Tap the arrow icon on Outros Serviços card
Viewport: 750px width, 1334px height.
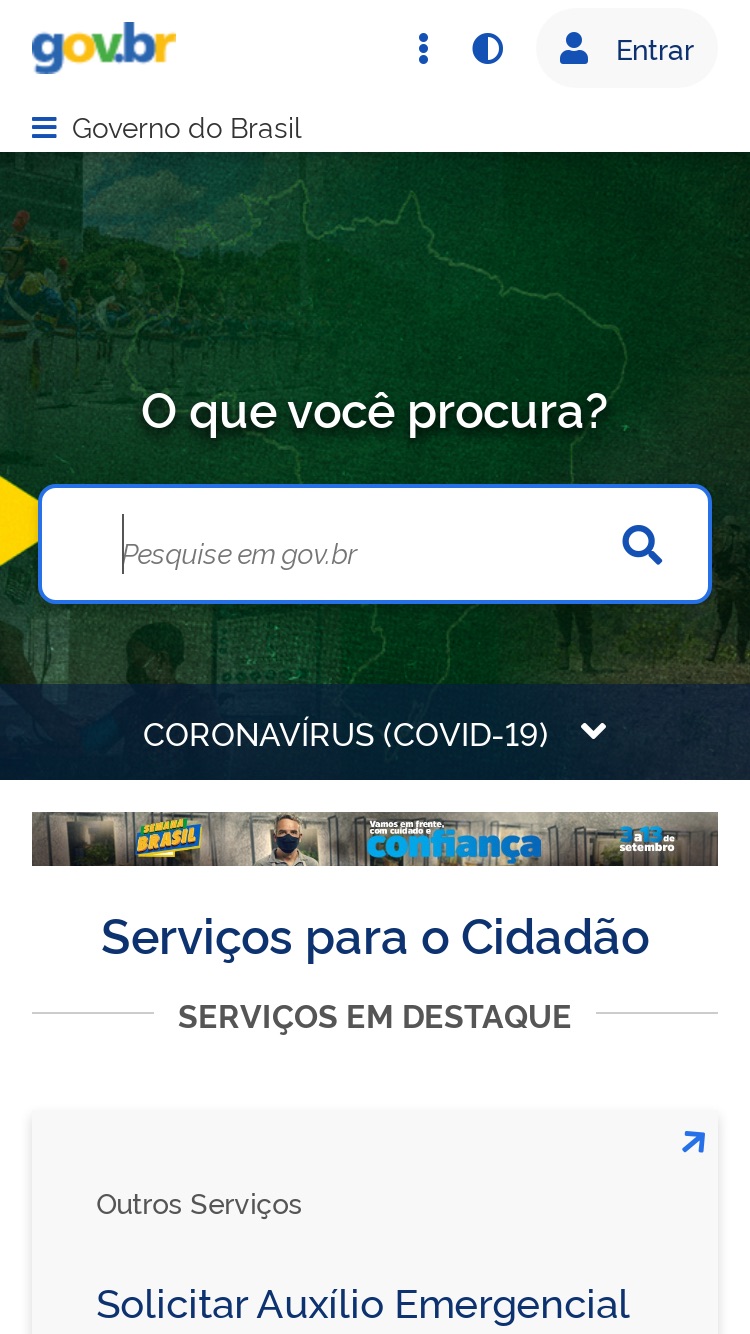694,1142
